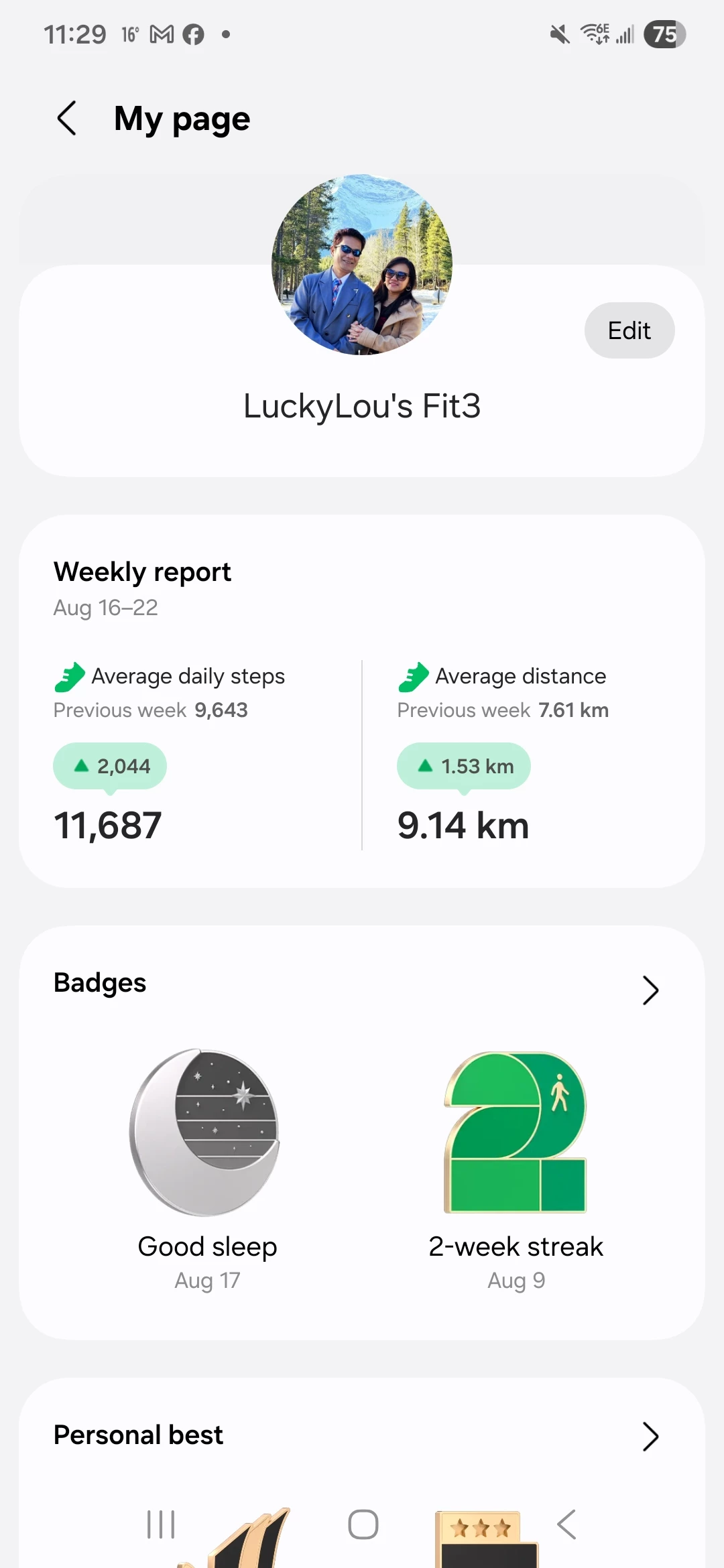Go back from My page
The height and width of the screenshot is (1568, 724).
(67, 119)
